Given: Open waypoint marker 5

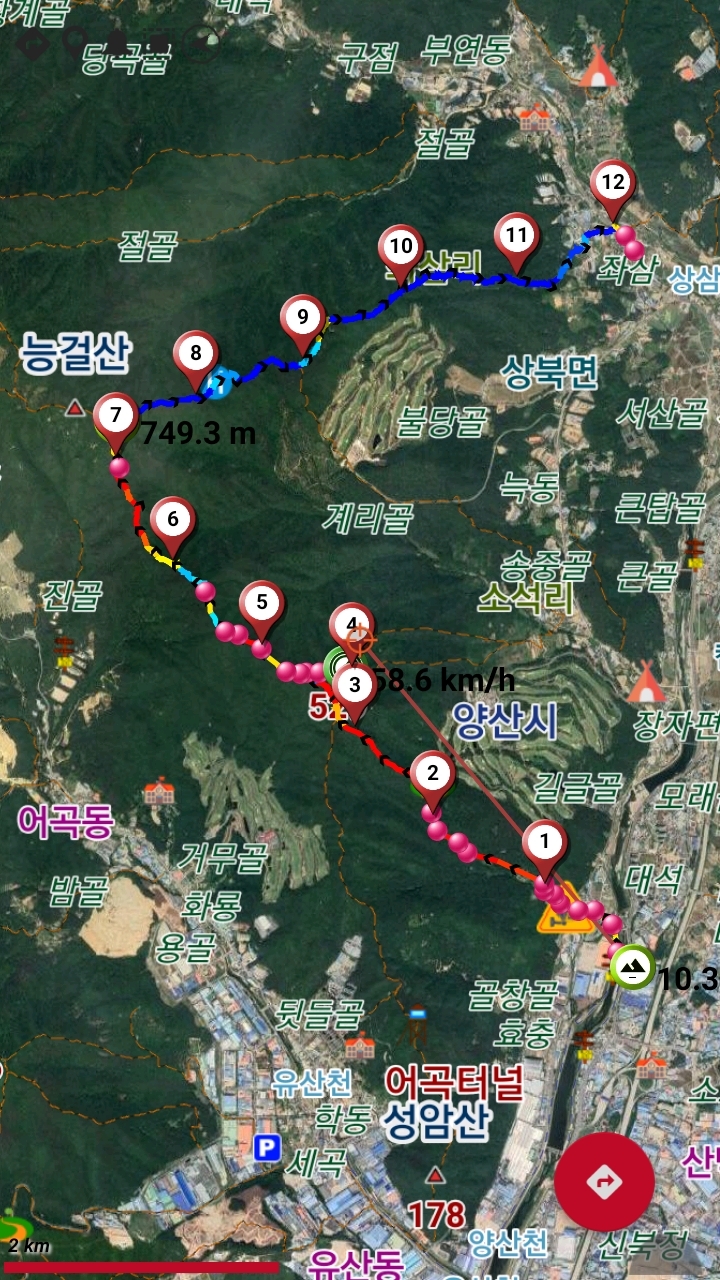Looking at the screenshot, I should click(262, 602).
